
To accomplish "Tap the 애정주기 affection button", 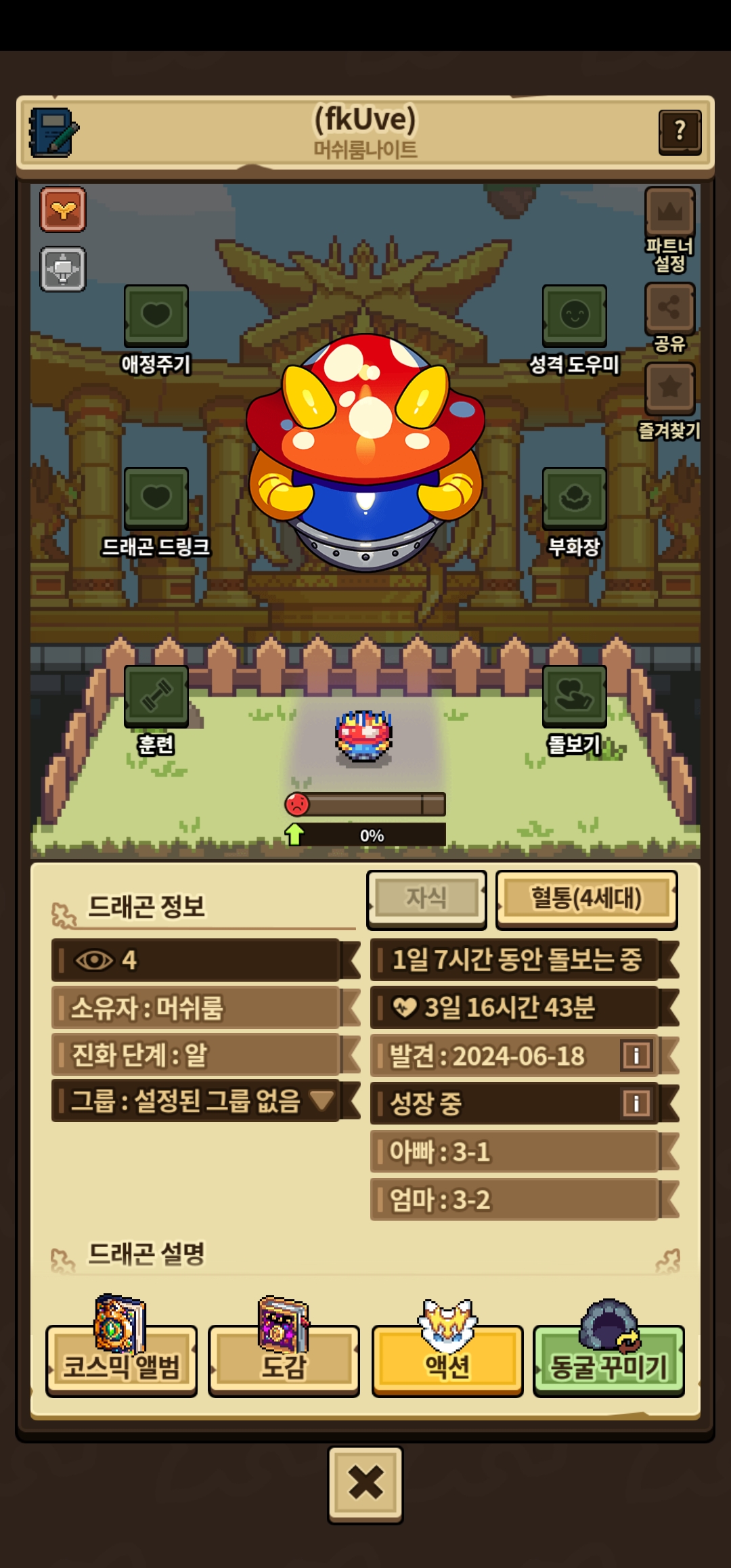I will click(156, 316).
